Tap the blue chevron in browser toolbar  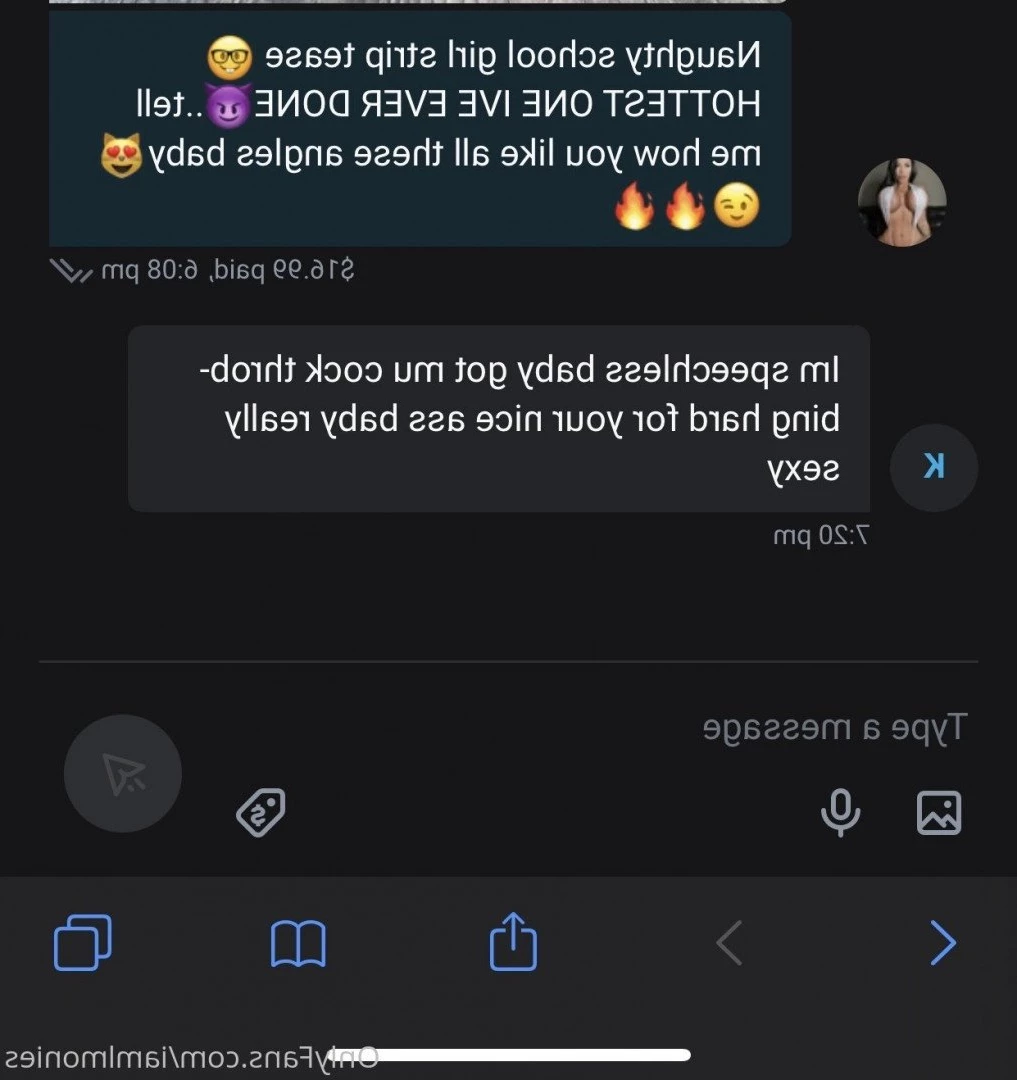pos(942,942)
